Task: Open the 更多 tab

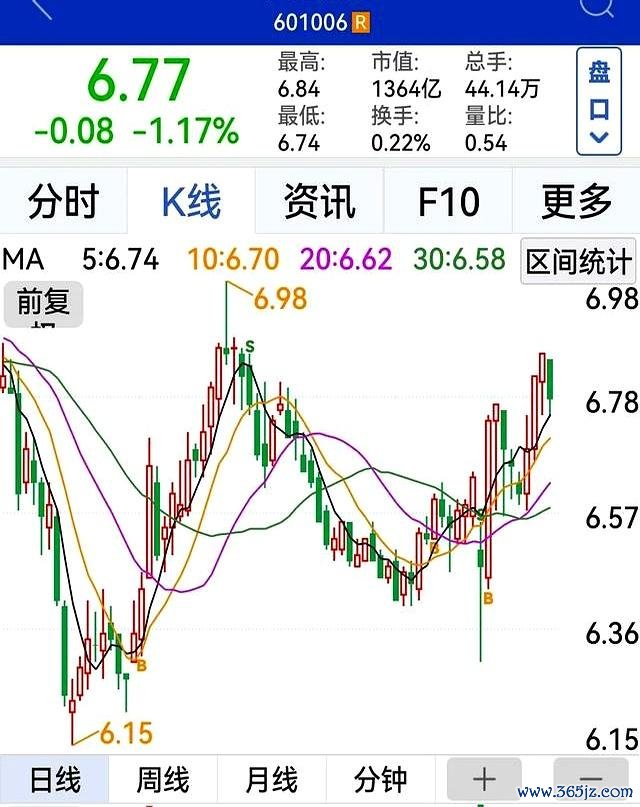Action: (576, 202)
